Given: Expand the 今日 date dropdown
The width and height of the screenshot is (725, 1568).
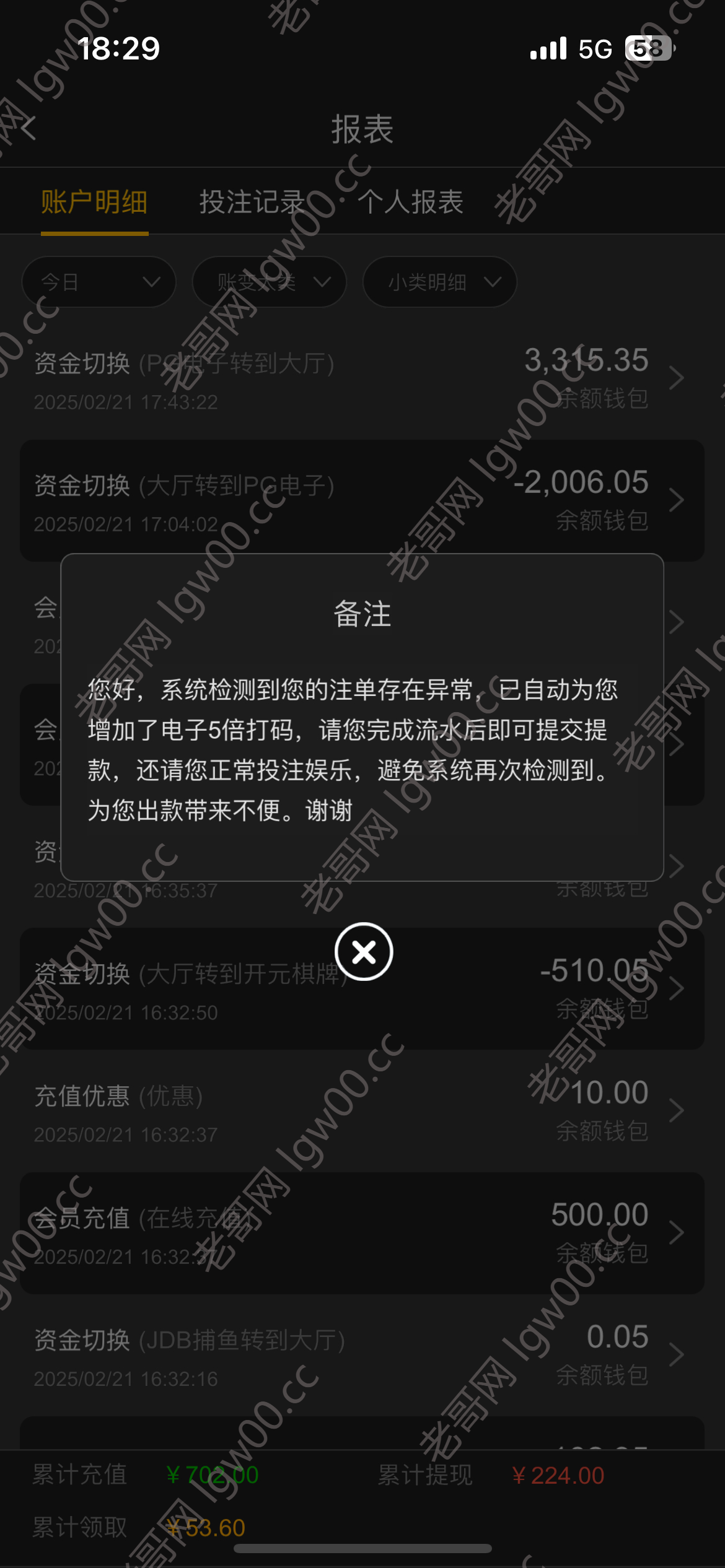Looking at the screenshot, I should (x=99, y=282).
